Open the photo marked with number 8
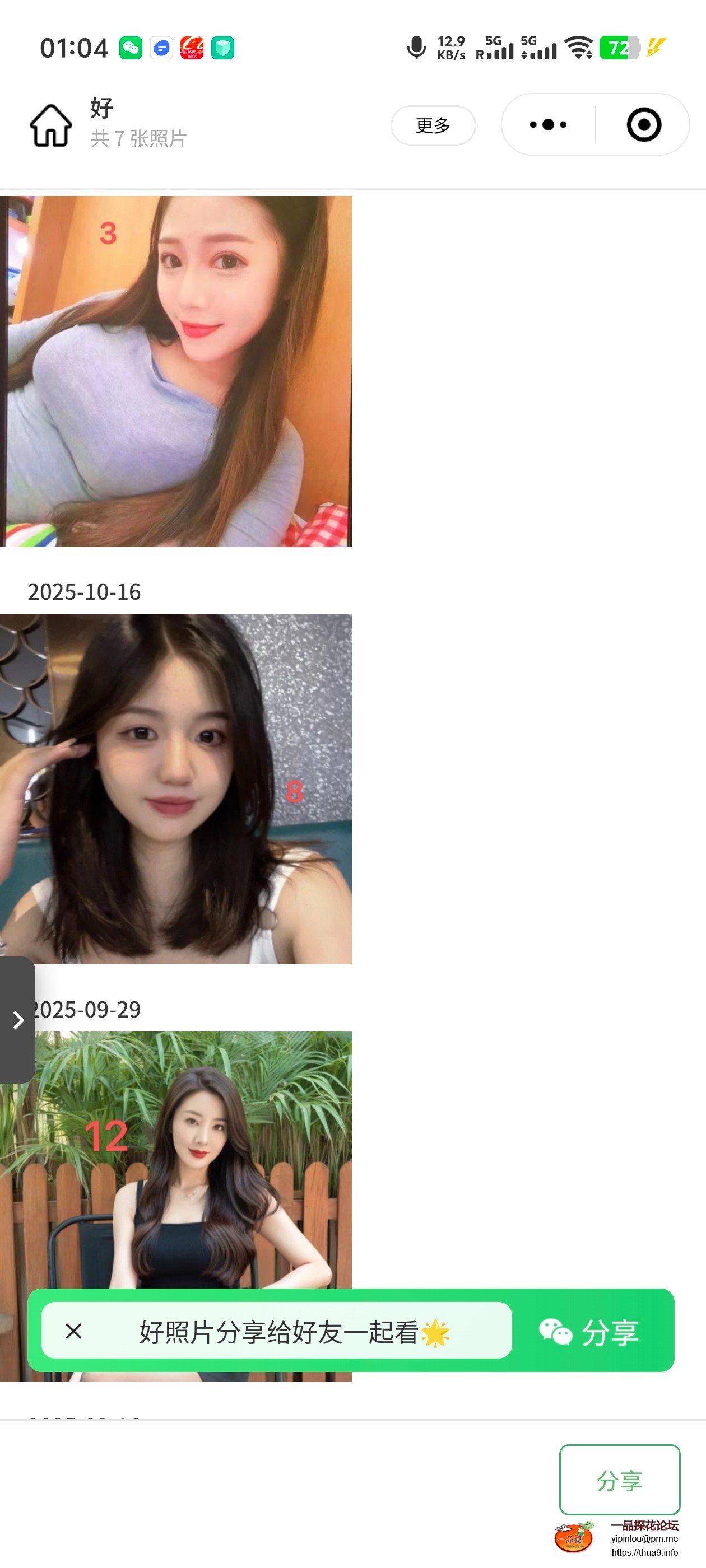The height and width of the screenshot is (1568, 706). tap(175, 788)
